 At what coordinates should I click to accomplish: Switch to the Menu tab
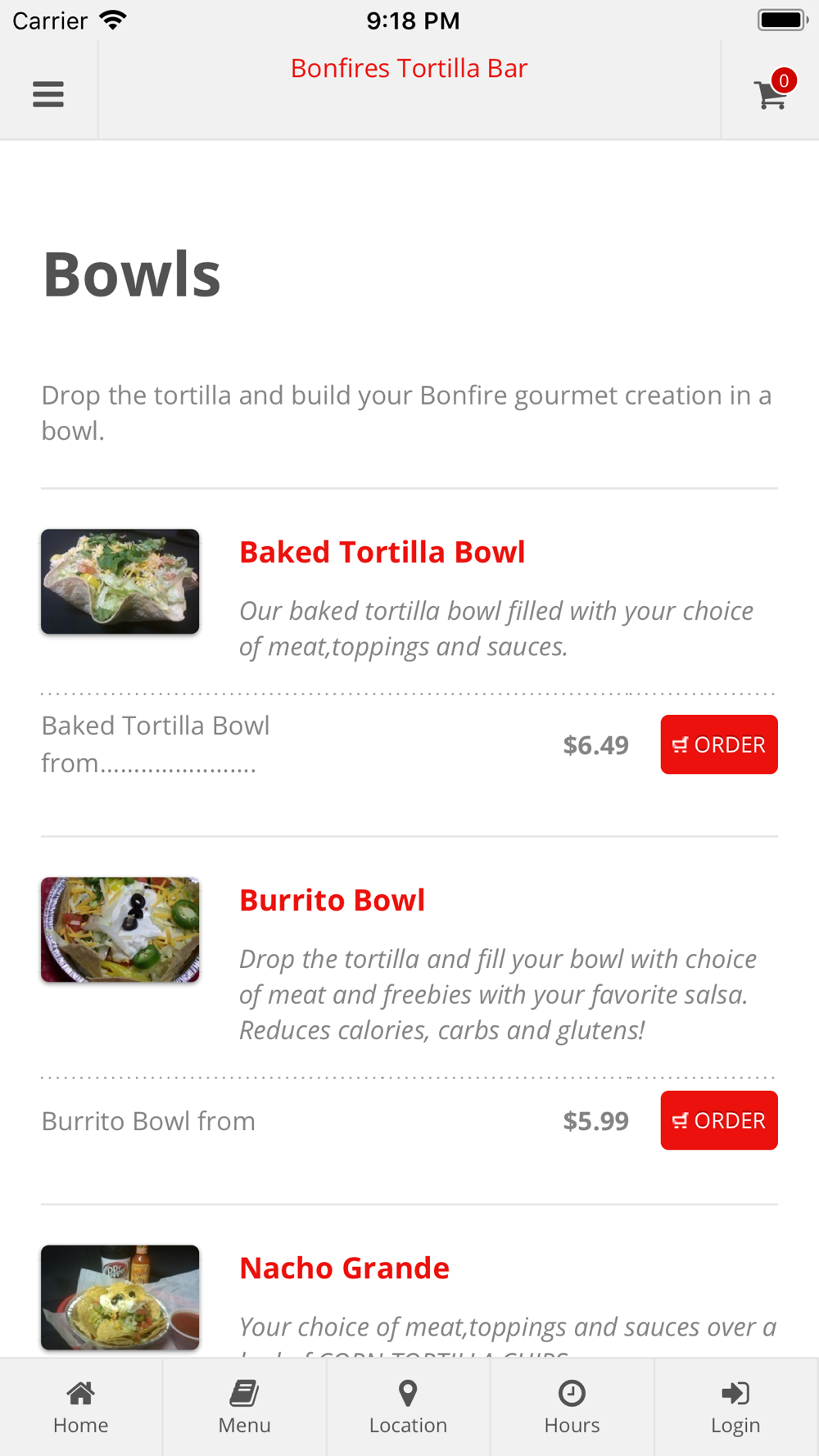click(244, 1407)
